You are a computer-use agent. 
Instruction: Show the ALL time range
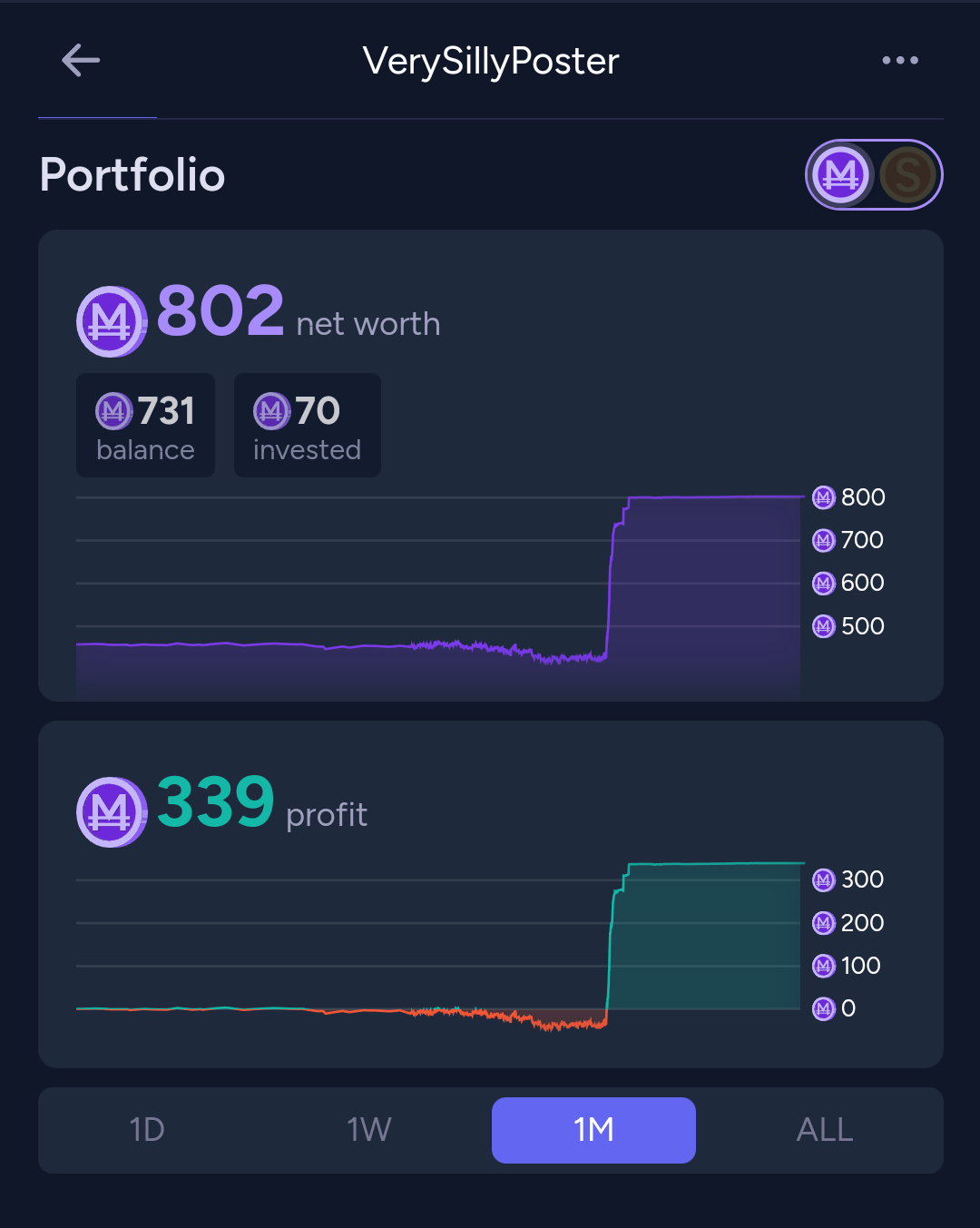[x=824, y=1130]
